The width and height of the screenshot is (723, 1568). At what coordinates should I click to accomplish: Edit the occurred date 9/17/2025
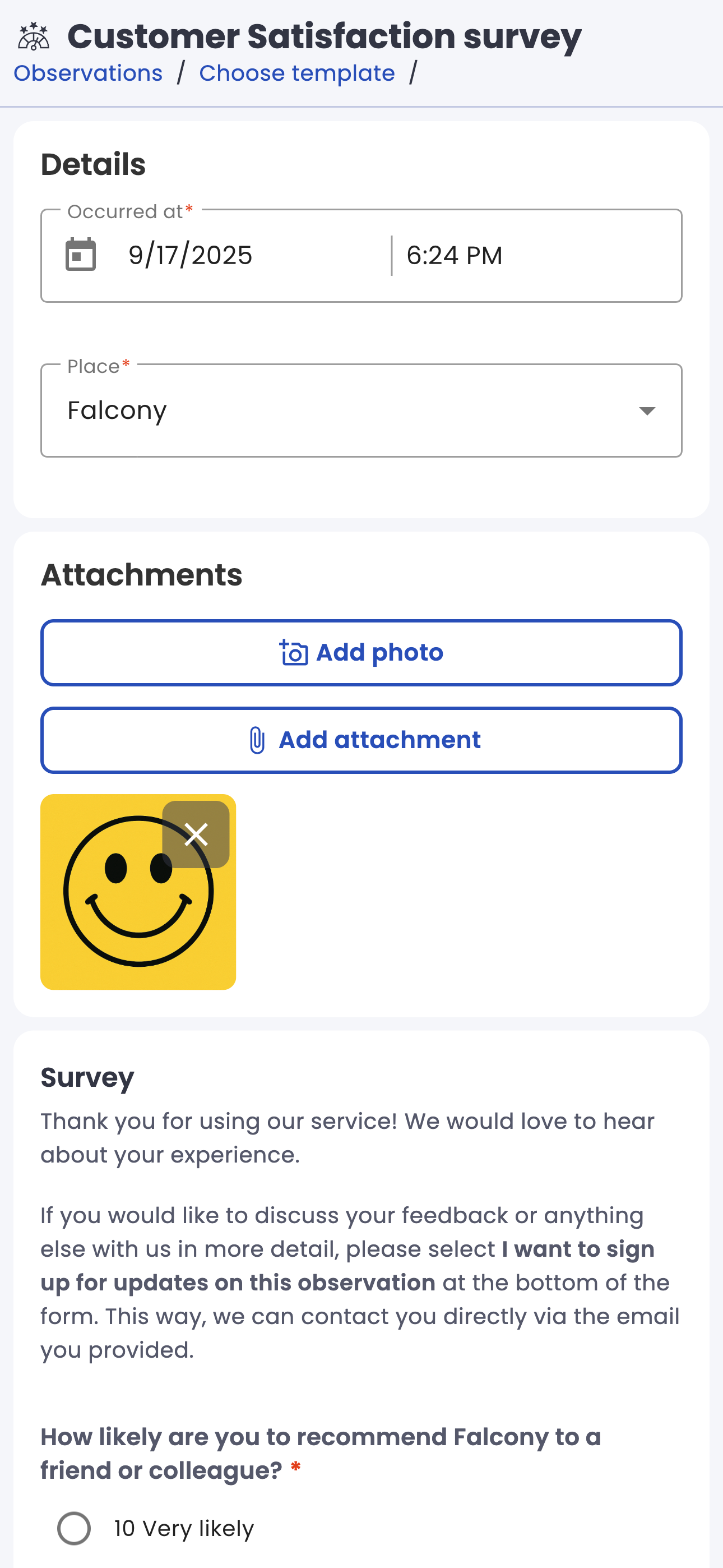[190, 255]
